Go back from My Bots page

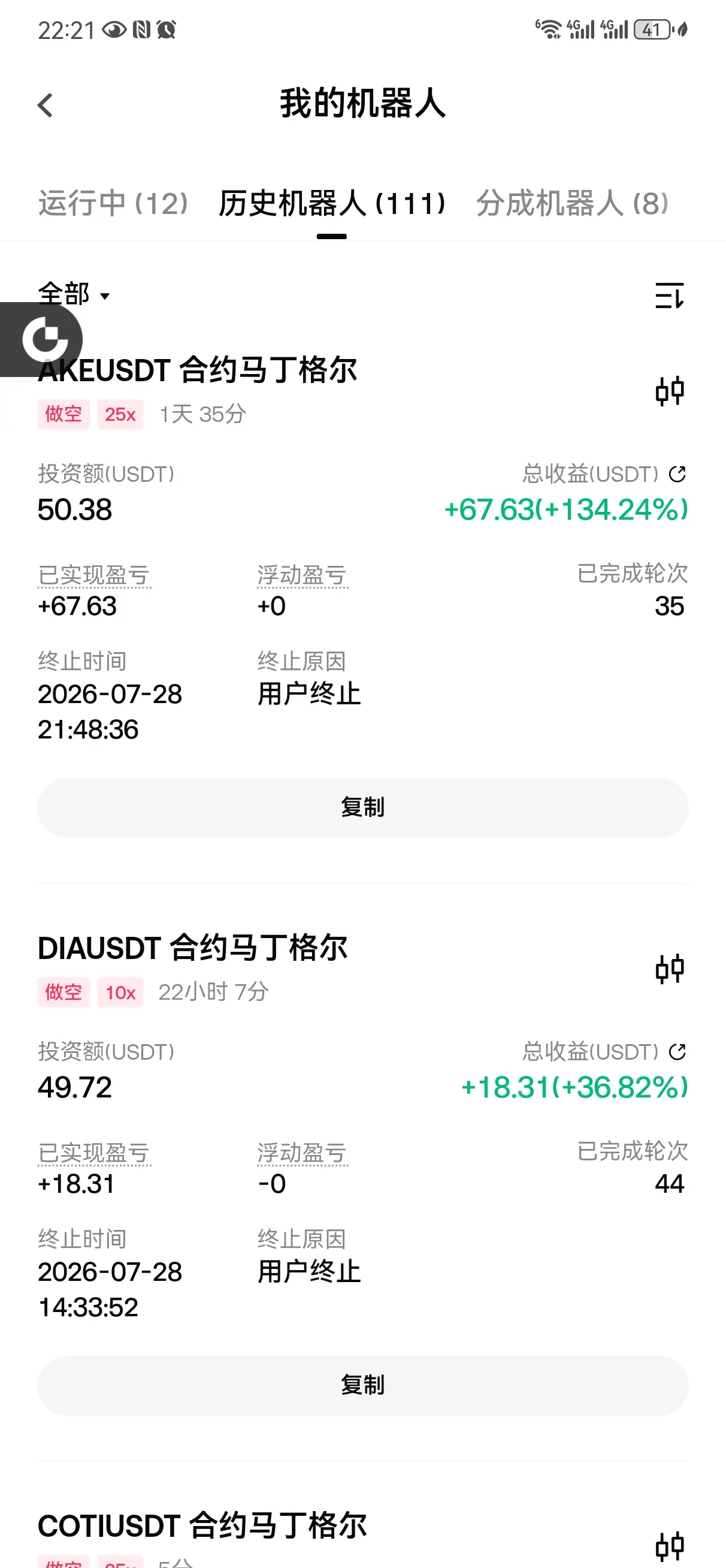coord(45,105)
